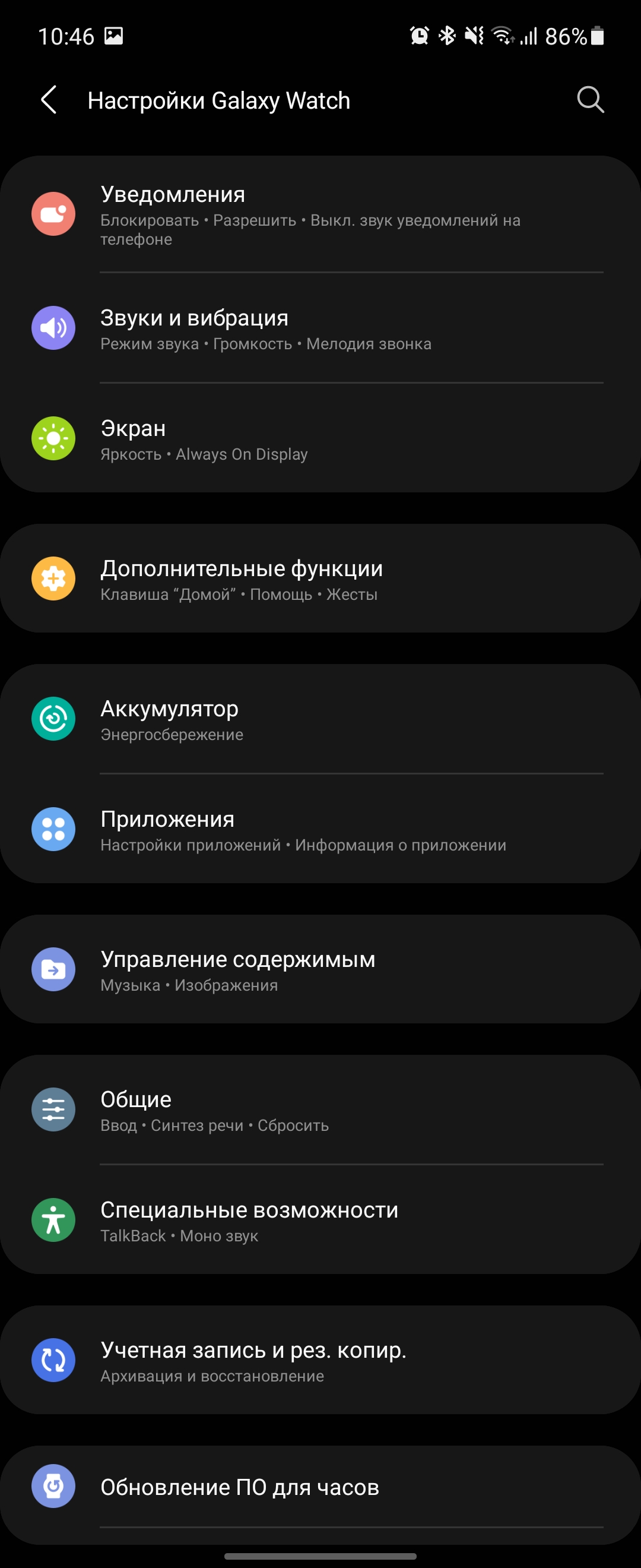641x1568 pixels.
Task: Open Уведомления settings
Action: pyautogui.click(x=320, y=214)
